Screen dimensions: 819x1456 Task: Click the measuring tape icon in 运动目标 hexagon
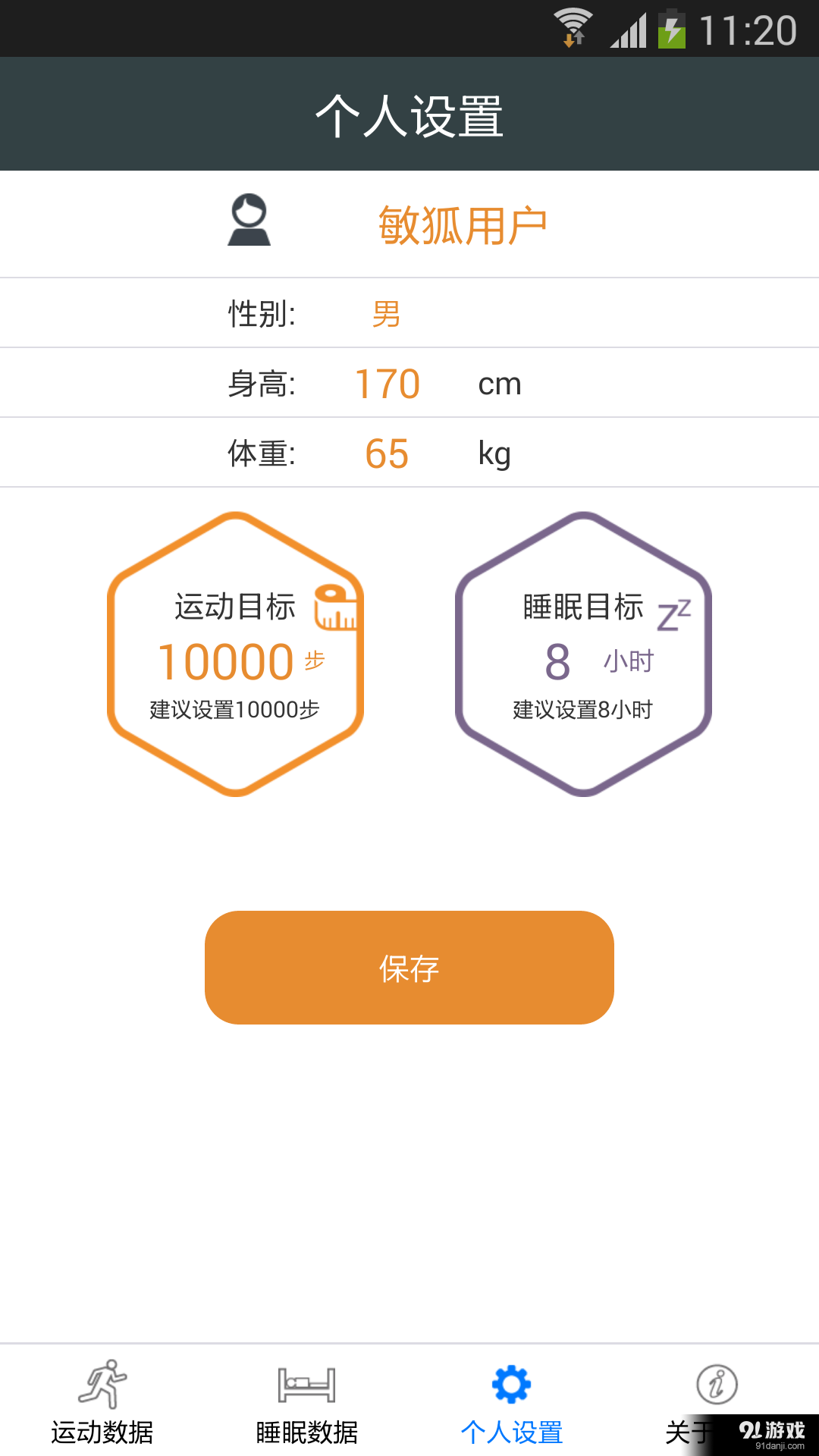coord(336,607)
